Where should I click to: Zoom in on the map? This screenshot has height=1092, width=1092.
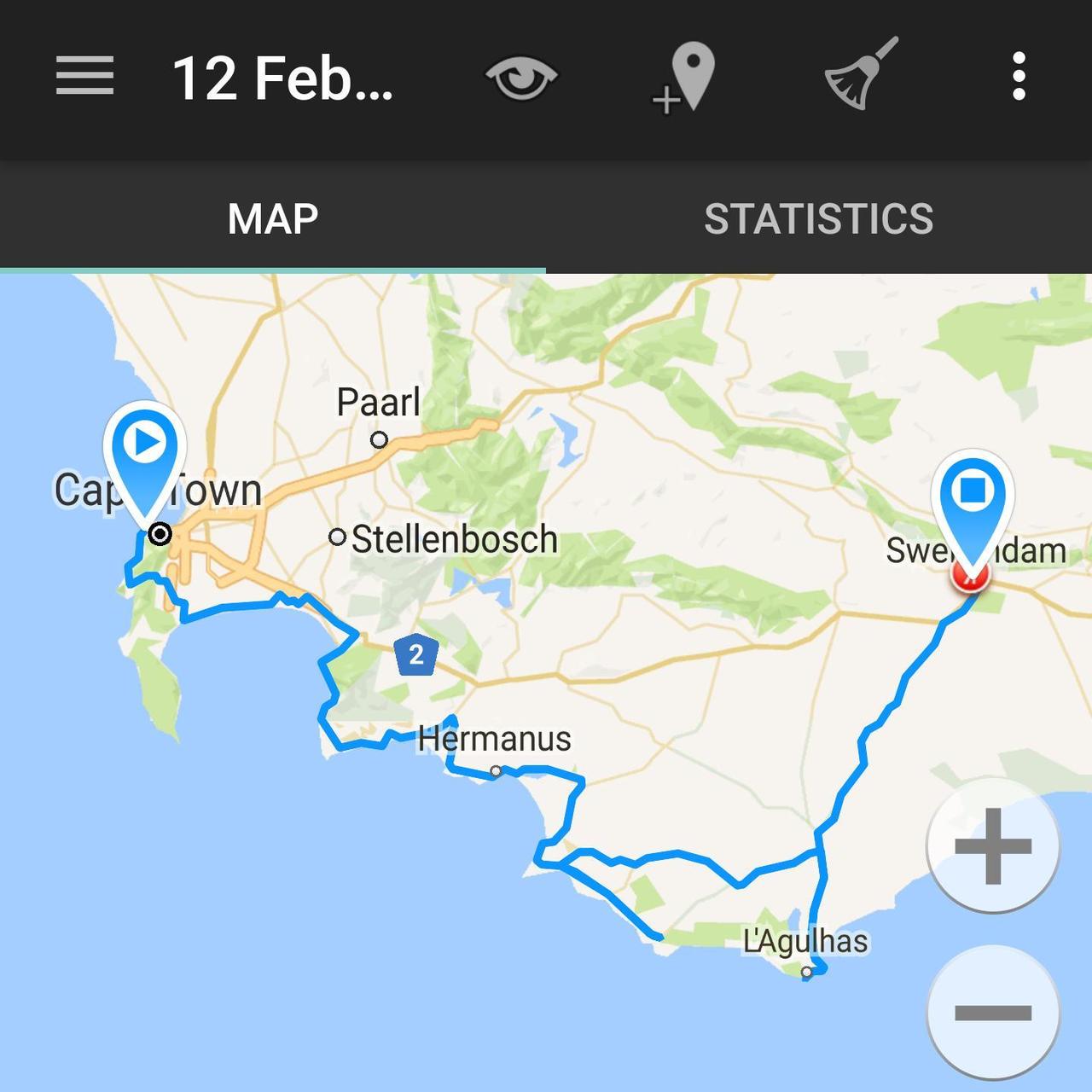pyautogui.click(x=993, y=846)
